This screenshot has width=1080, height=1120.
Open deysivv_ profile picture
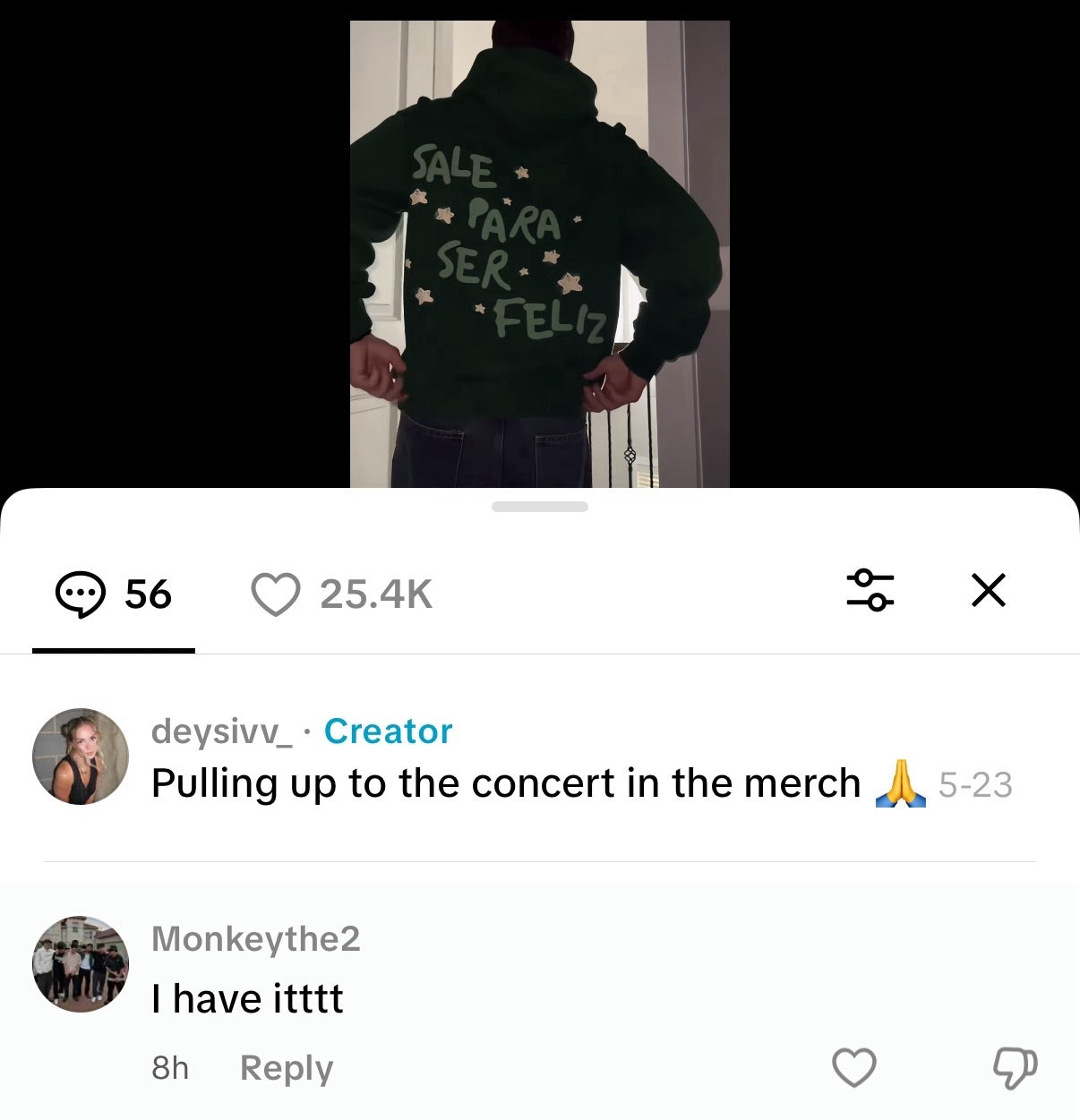pyautogui.click(x=81, y=757)
